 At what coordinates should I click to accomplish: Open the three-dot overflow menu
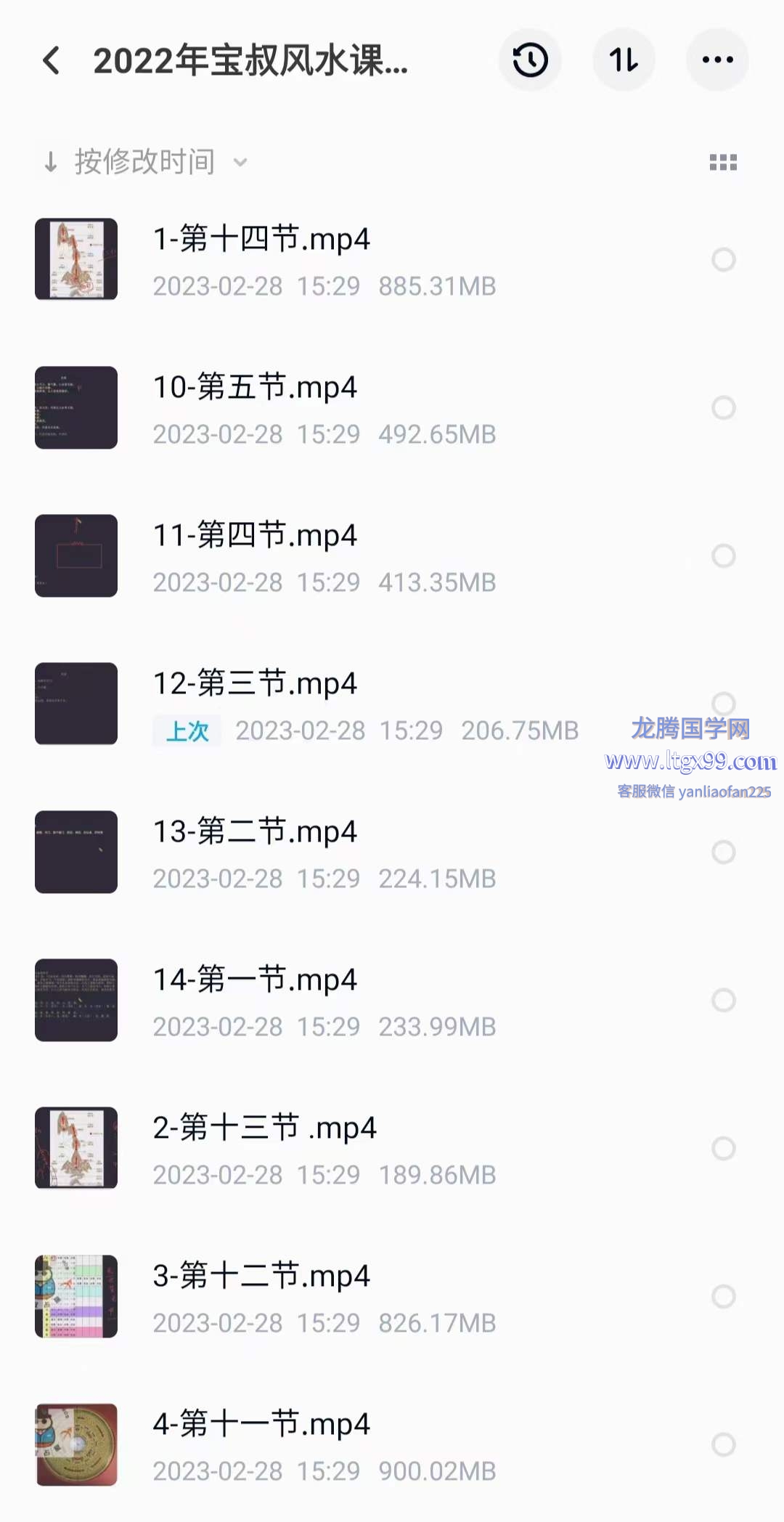pyautogui.click(x=717, y=60)
